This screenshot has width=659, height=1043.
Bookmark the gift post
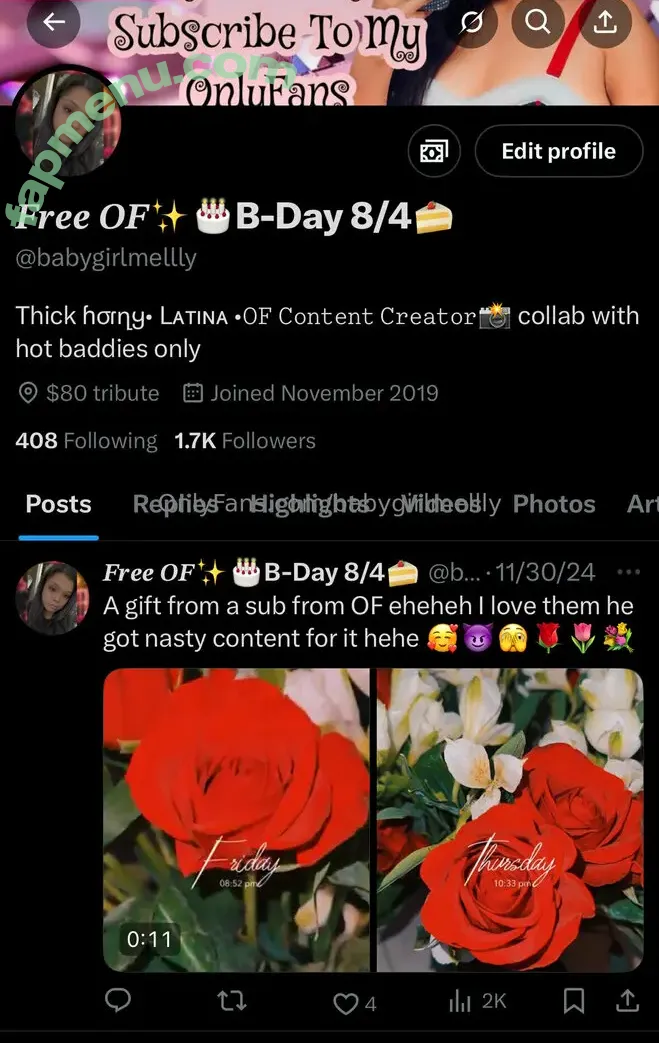(574, 1000)
